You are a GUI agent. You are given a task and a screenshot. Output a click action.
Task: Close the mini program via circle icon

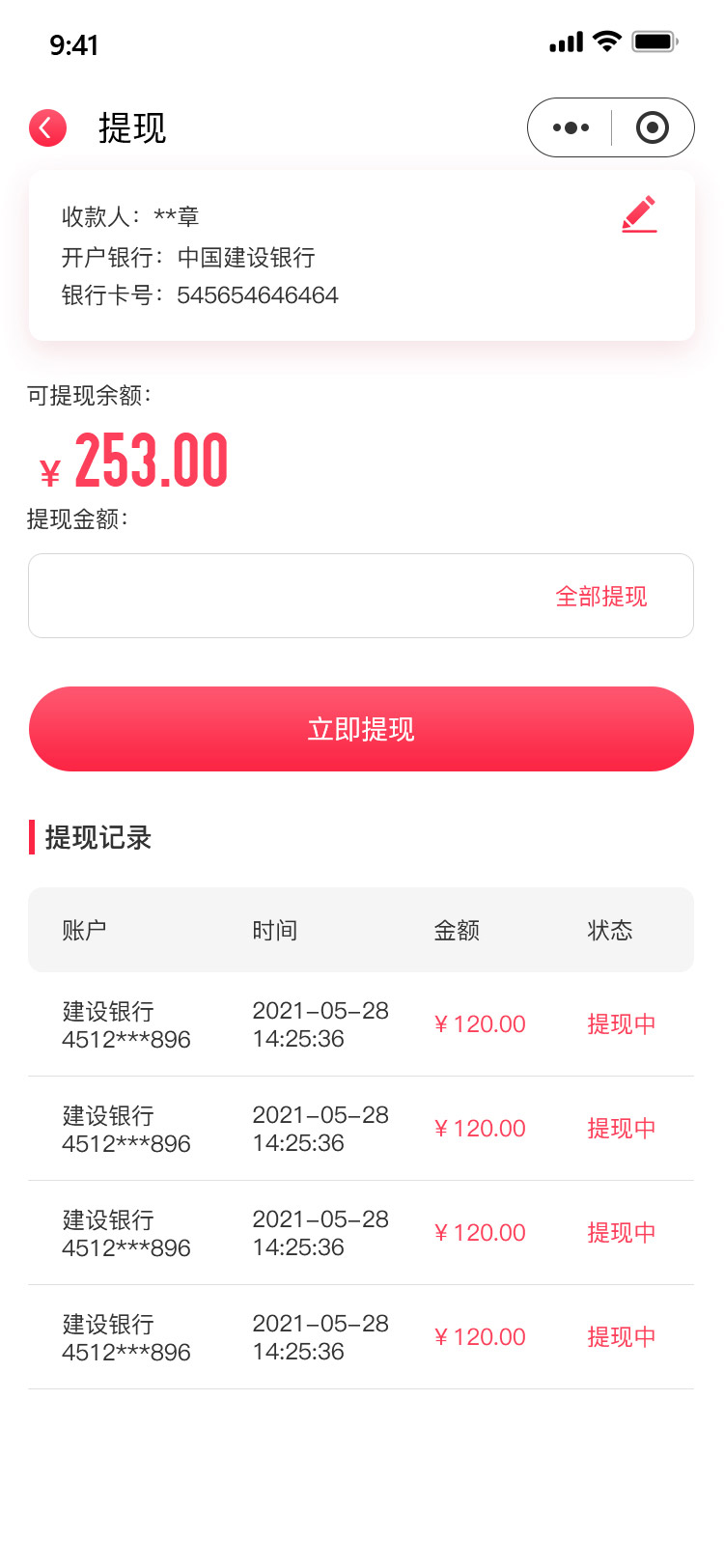653,127
